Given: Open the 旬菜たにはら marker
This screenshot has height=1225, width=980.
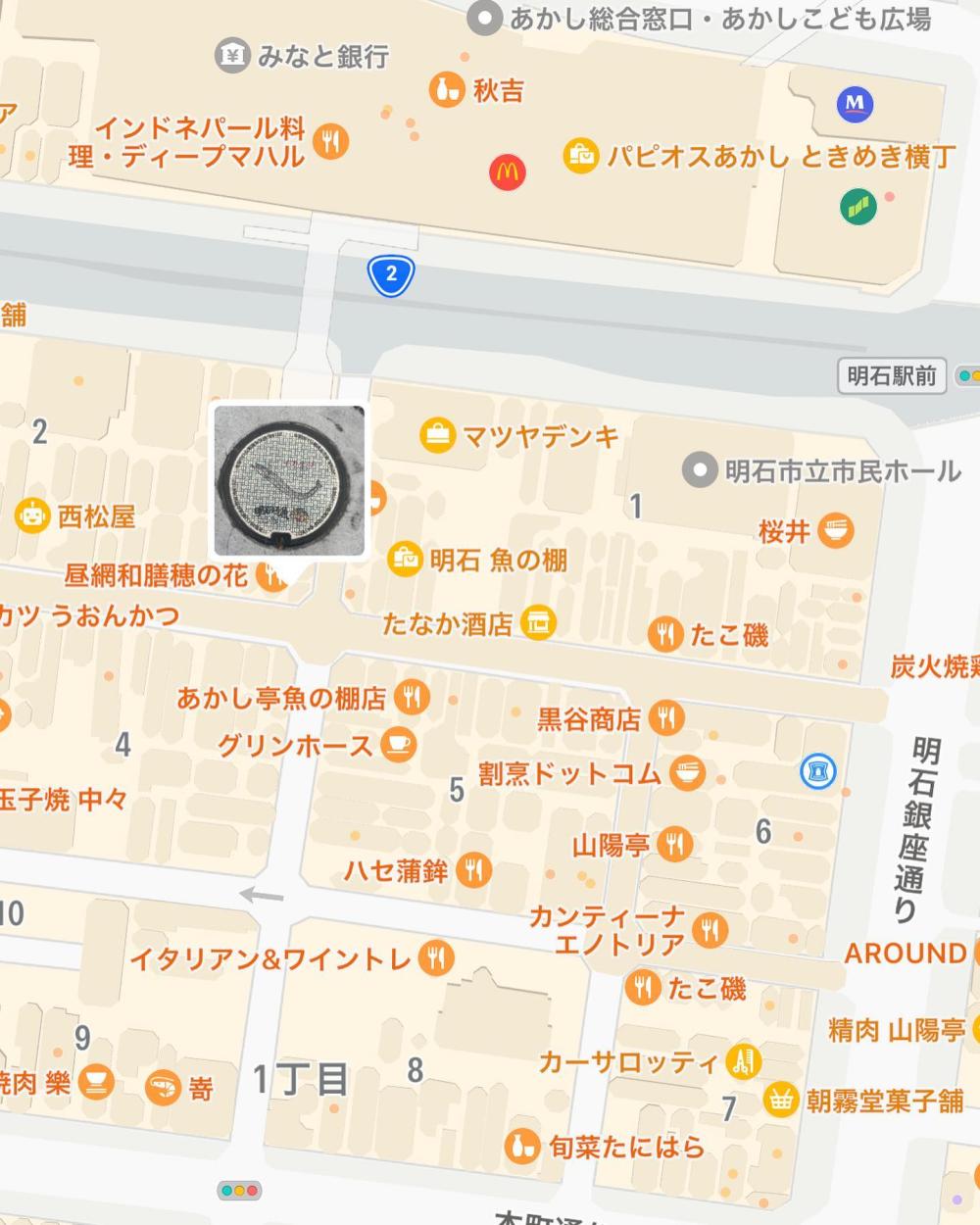Looking at the screenshot, I should [522, 1146].
